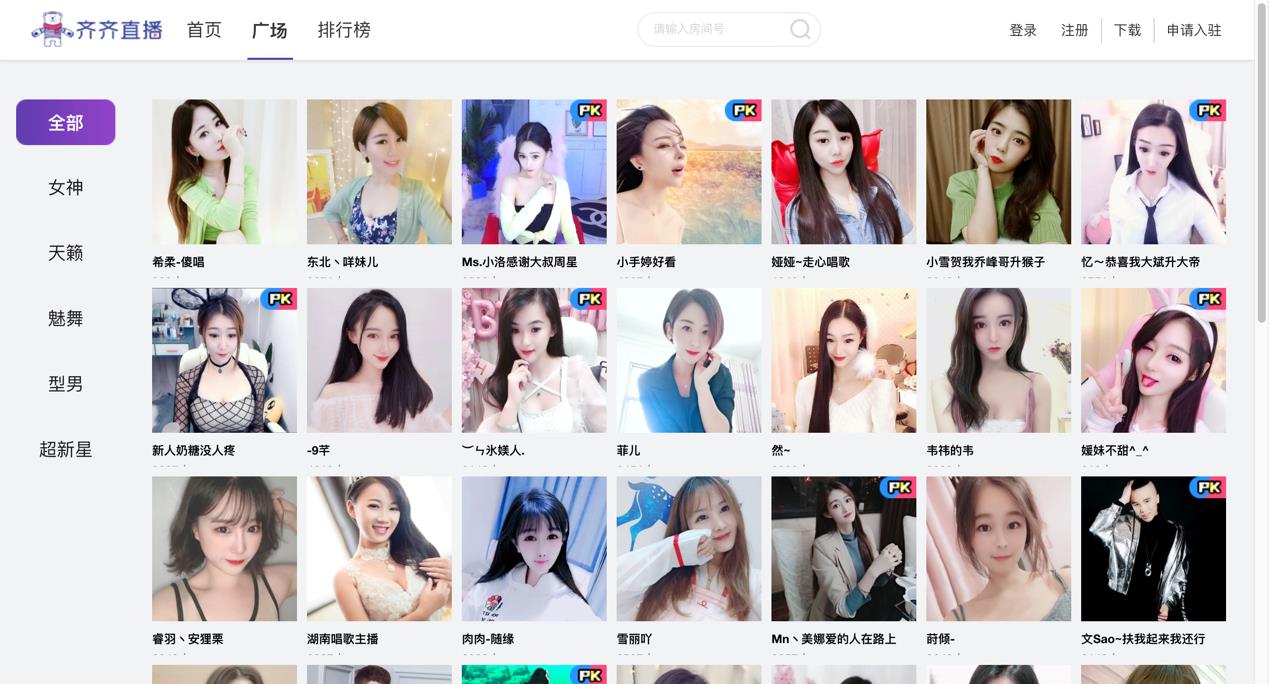This screenshot has width=1269, height=684.
Task: Open the 登录 login link
Action: pyautogui.click(x=1023, y=30)
